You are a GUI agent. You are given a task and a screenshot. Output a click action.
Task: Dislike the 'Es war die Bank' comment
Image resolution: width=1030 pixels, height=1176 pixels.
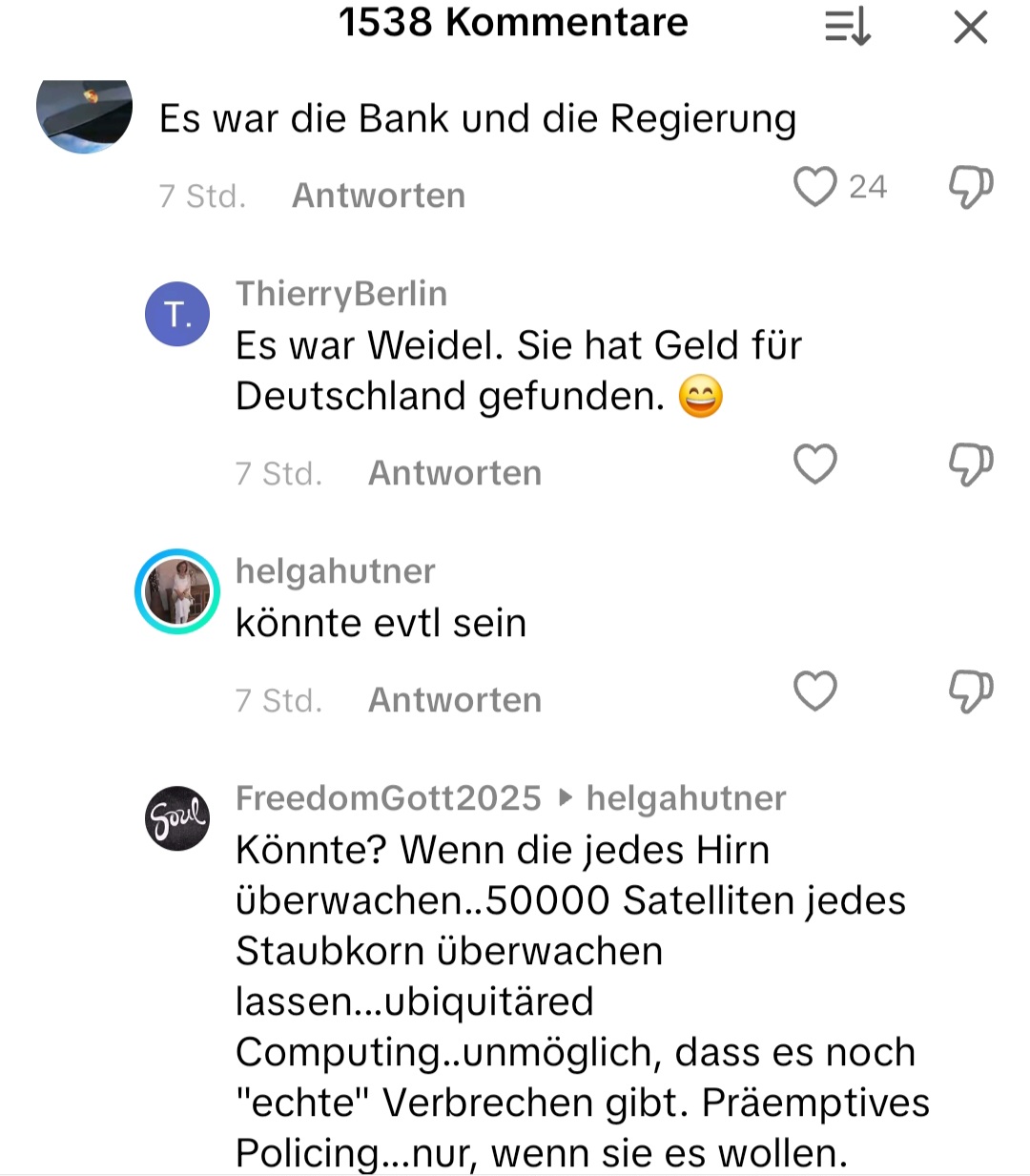pos(971,187)
